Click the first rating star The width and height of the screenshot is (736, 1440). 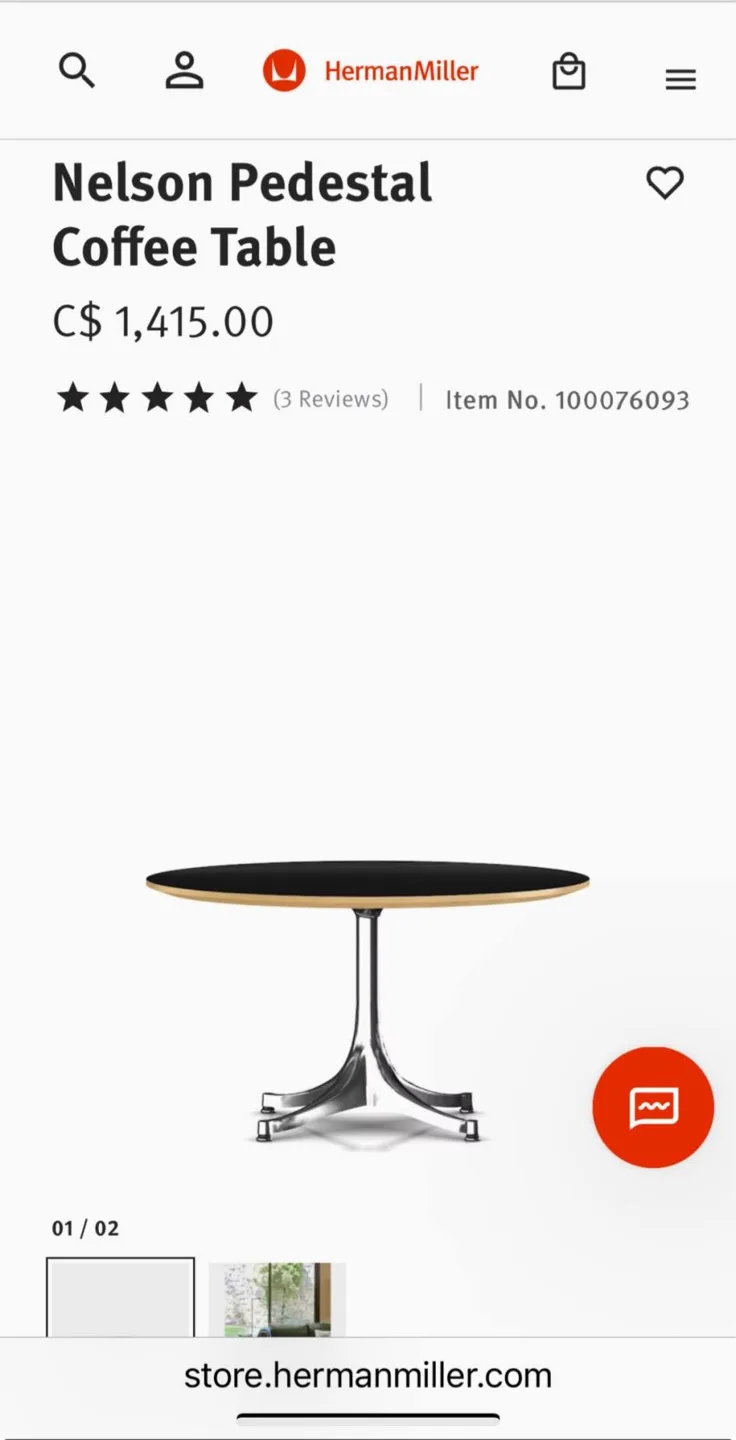point(73,397)
